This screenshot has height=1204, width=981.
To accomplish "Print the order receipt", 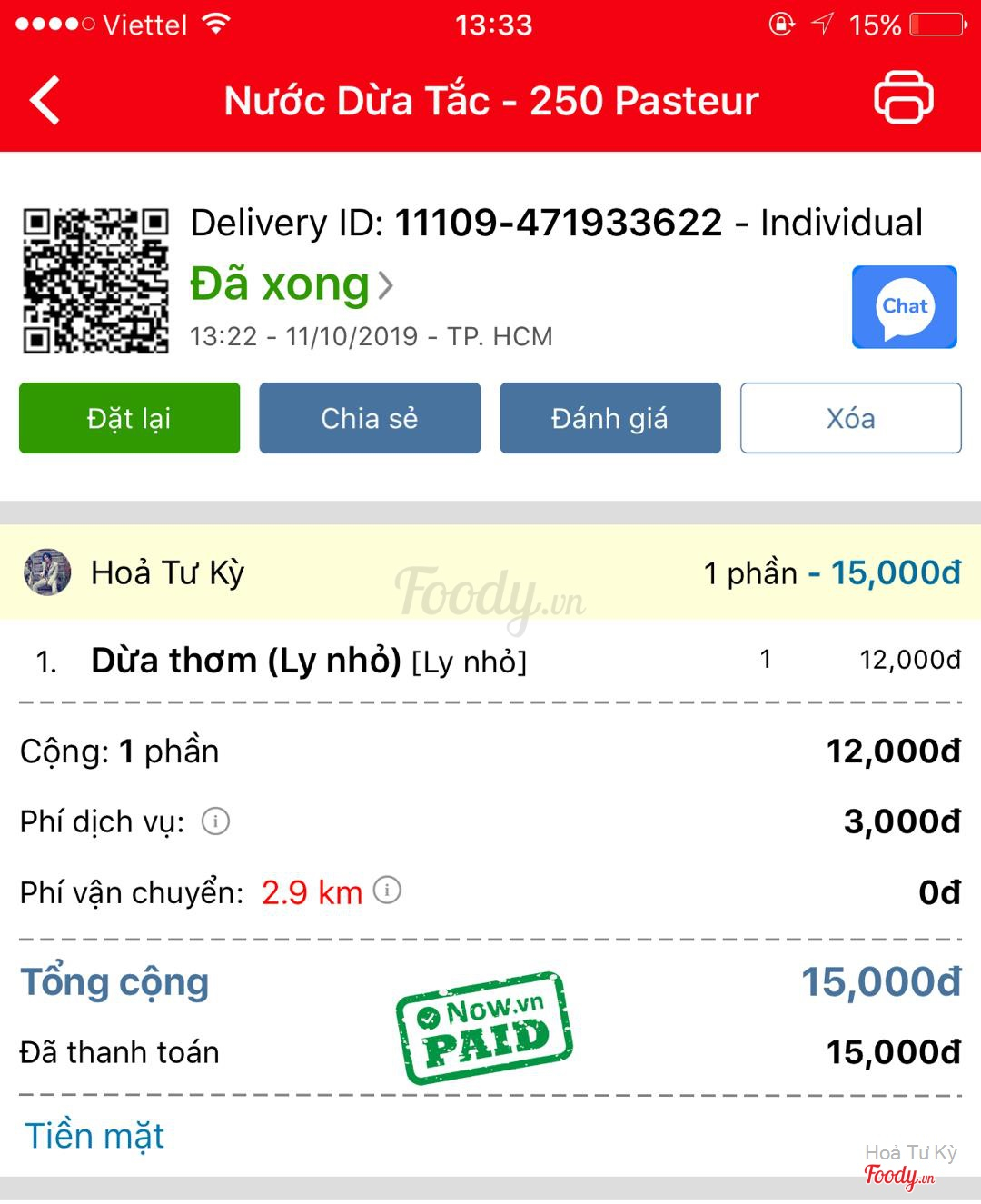I will coord(903,98).
